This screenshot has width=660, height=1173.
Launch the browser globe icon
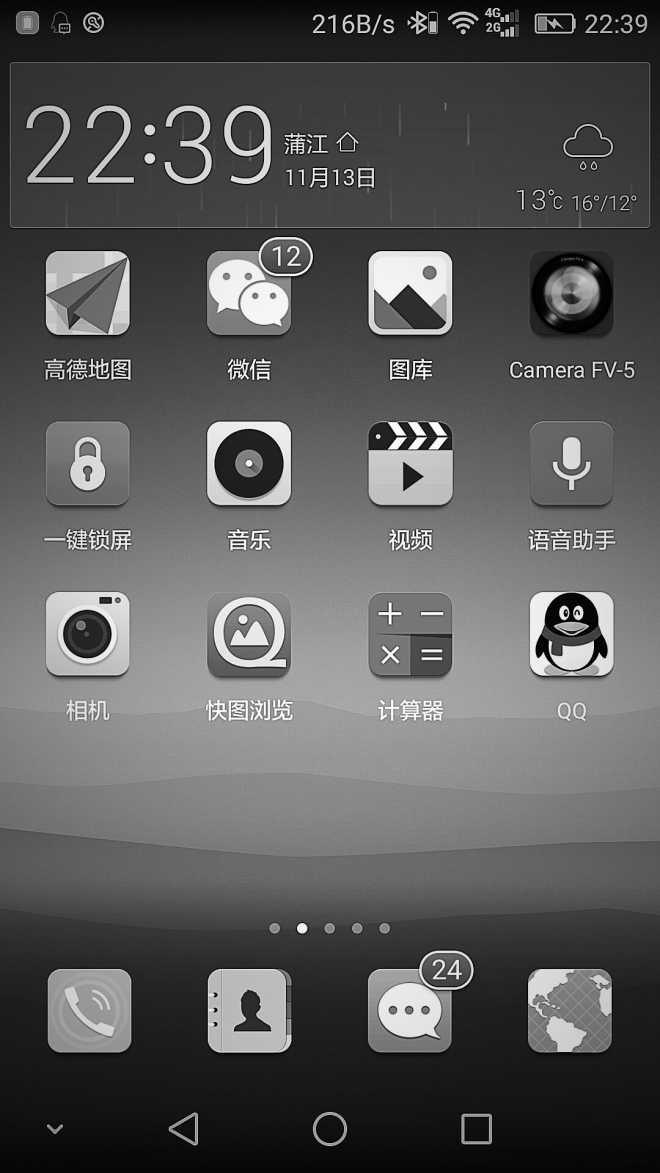click(x=570, y=1011)
